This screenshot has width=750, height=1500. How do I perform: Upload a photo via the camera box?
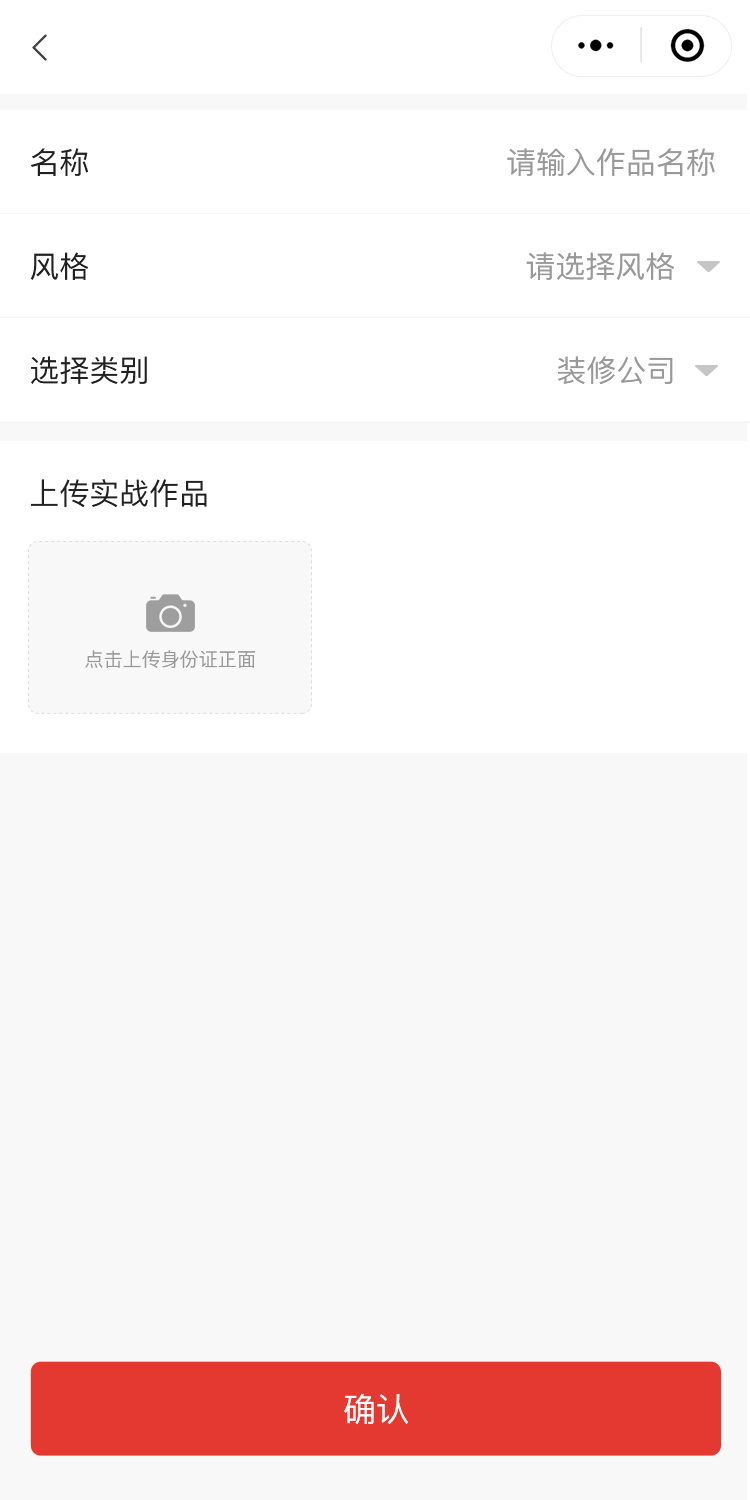click(x=170, y=627)
